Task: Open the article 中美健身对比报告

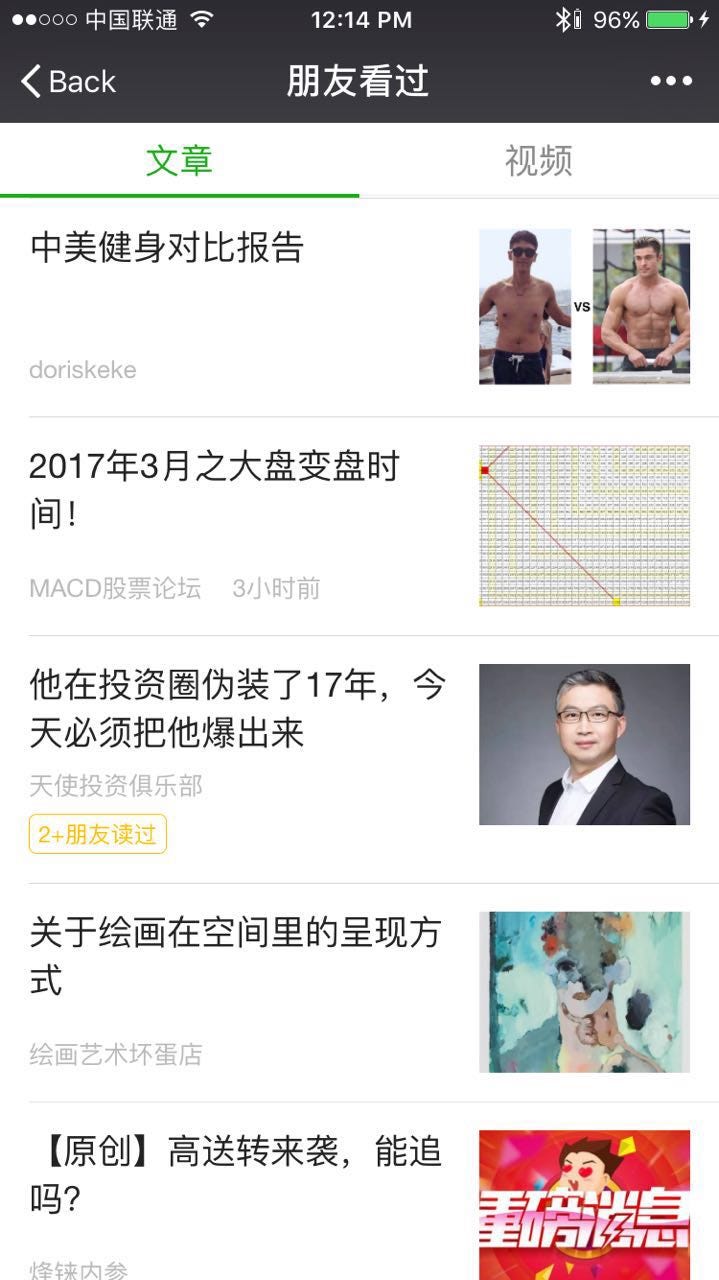Action: tap(167, 248)
